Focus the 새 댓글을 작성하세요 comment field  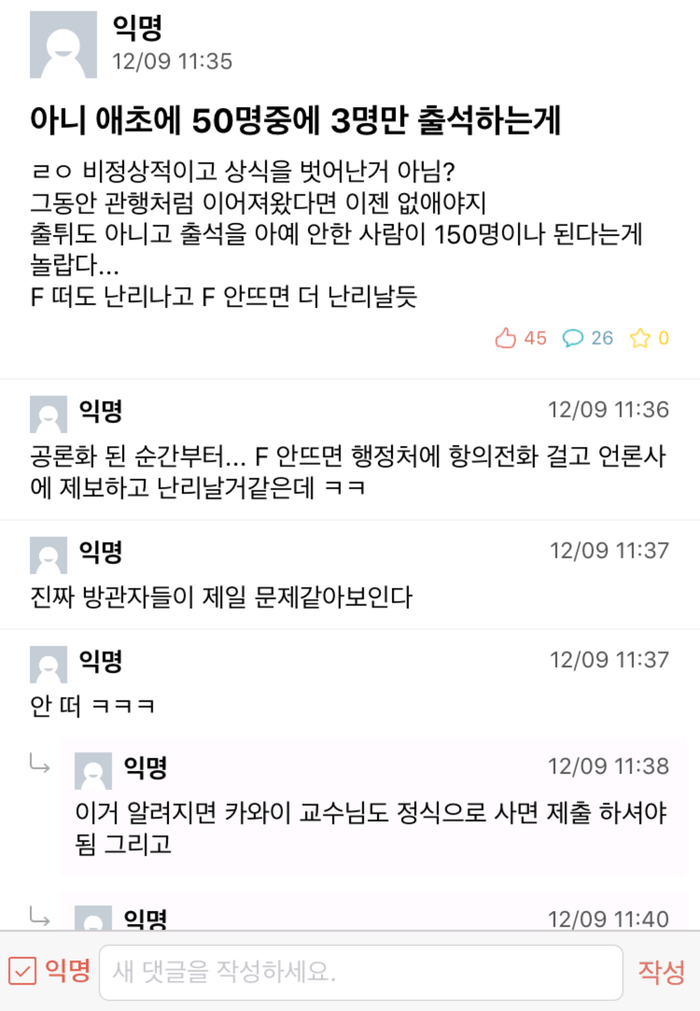point(361,972)
